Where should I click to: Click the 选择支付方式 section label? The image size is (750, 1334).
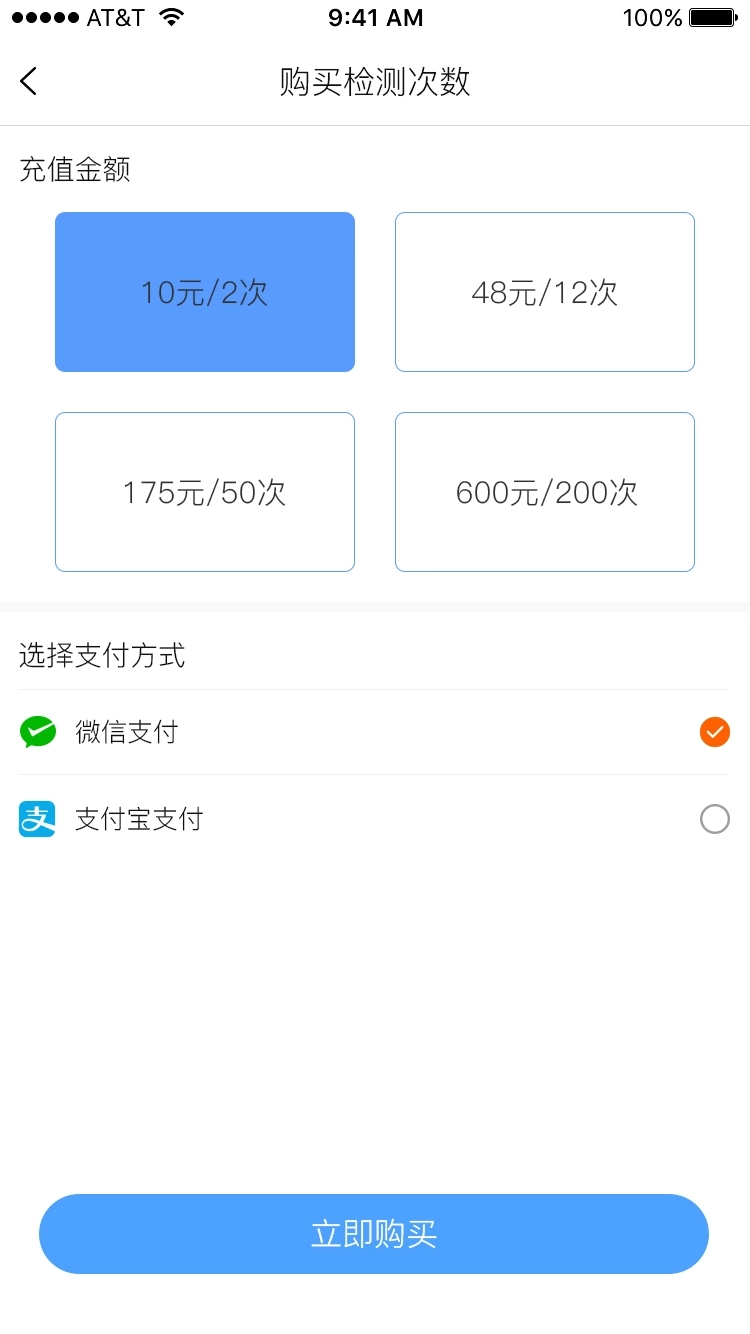pyautogui.click(x=101, y=655)
